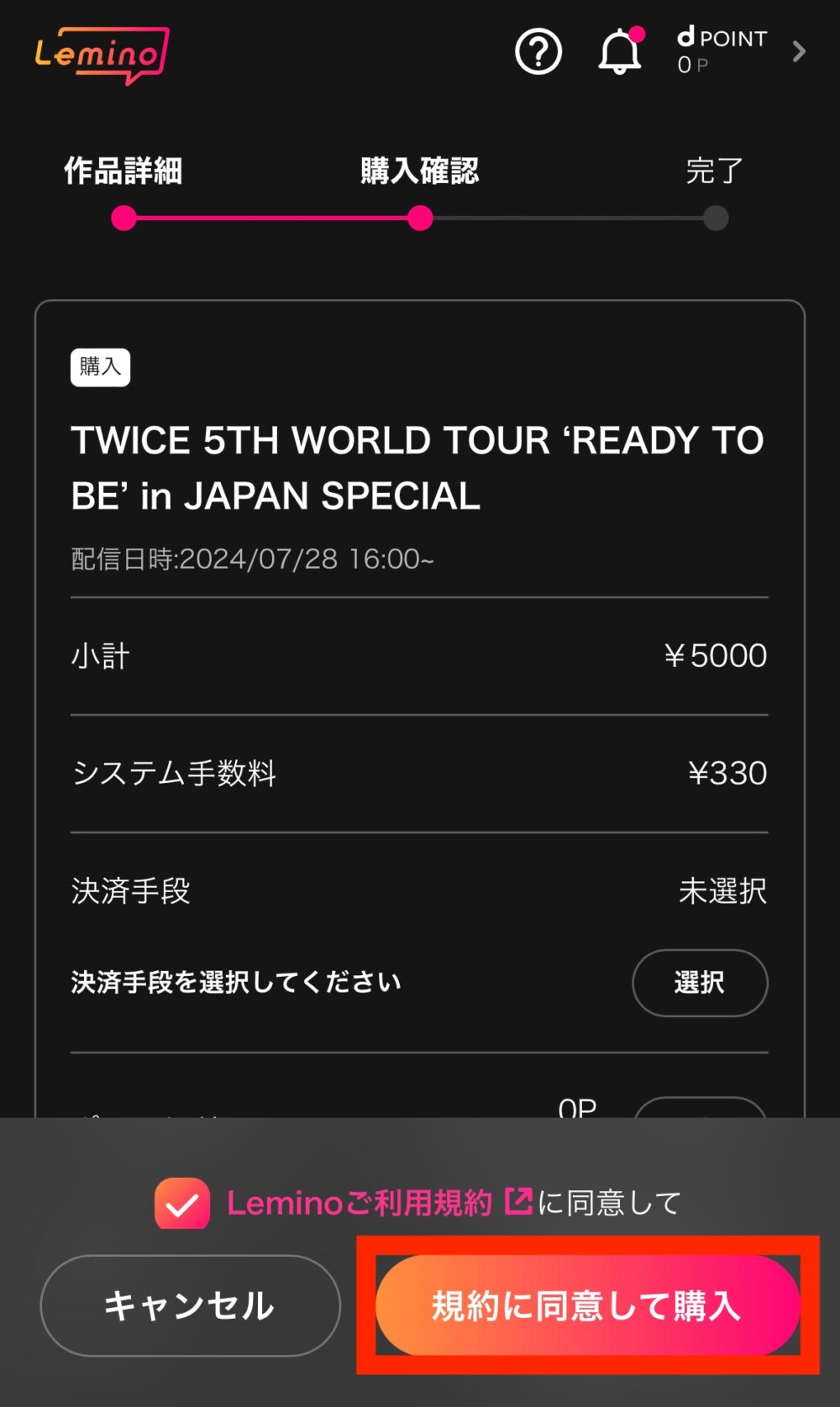The width and height of the screenshot is (840, 1407).
Task: Open d POINT balance details
Action: point(739,52)
